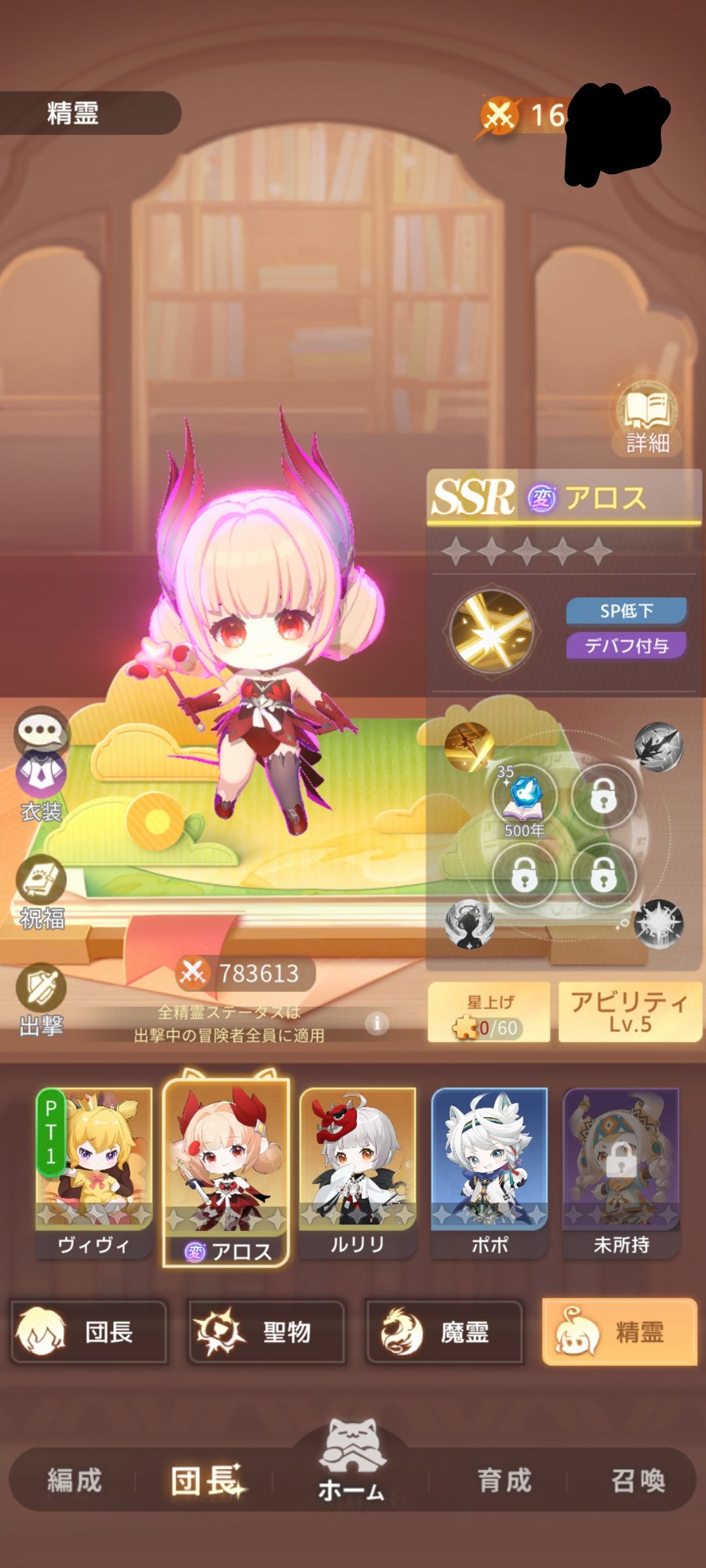The height and width of the screenshot is (1568, 706).
Task: Switch to the 魔霊 category tab
Action: 445,1332
